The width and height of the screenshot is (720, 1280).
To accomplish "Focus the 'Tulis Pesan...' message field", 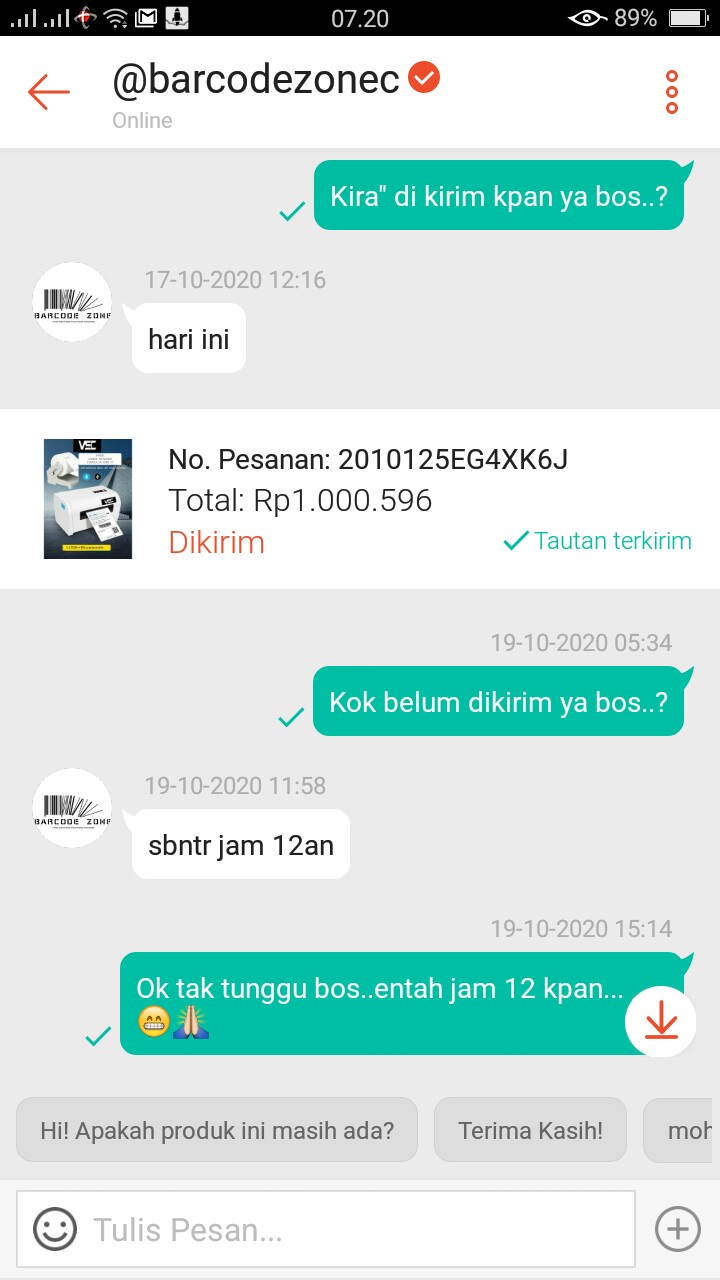I will pos(350,1229).
